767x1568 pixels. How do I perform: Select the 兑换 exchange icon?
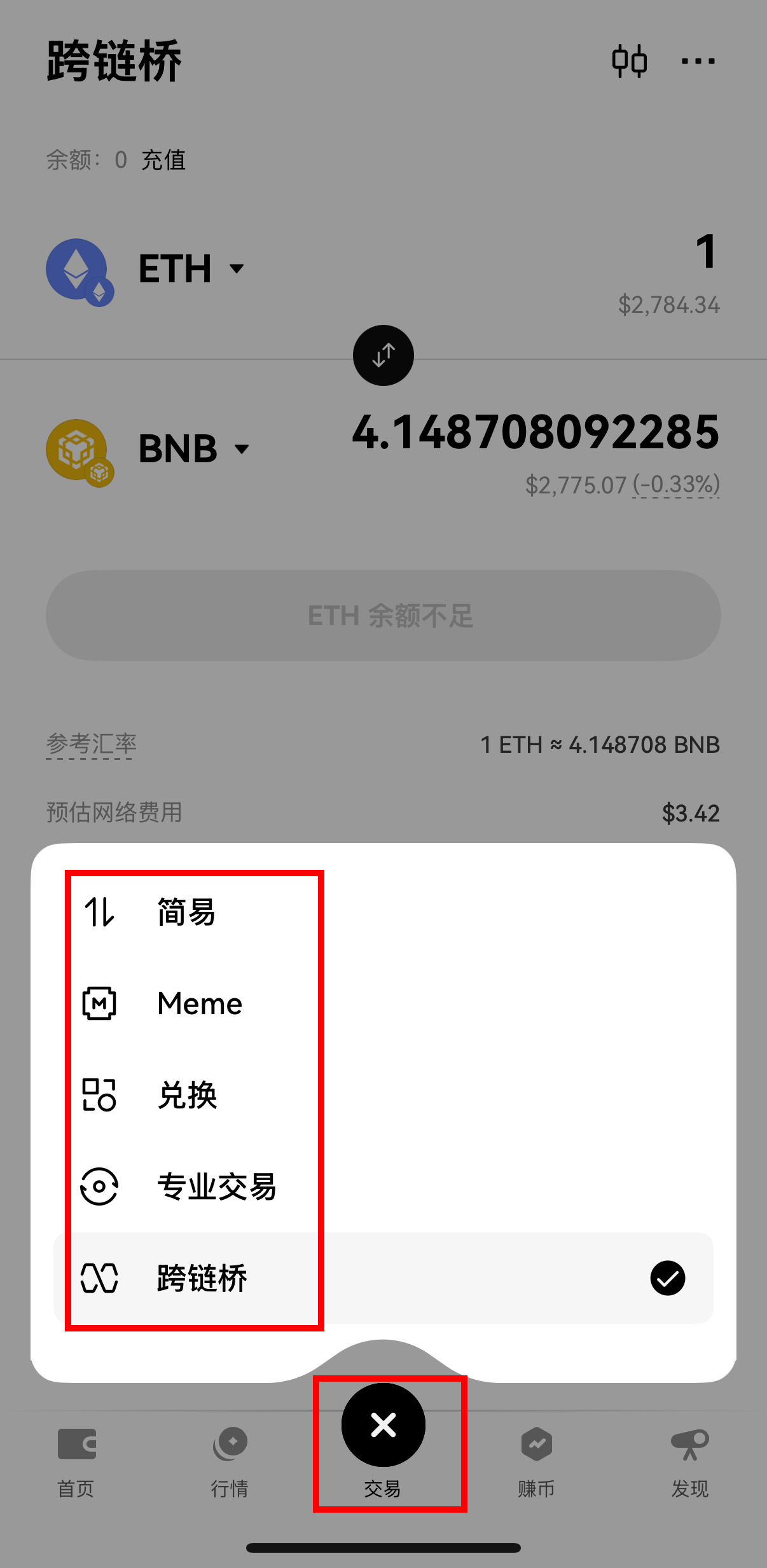coord(99,1095)
